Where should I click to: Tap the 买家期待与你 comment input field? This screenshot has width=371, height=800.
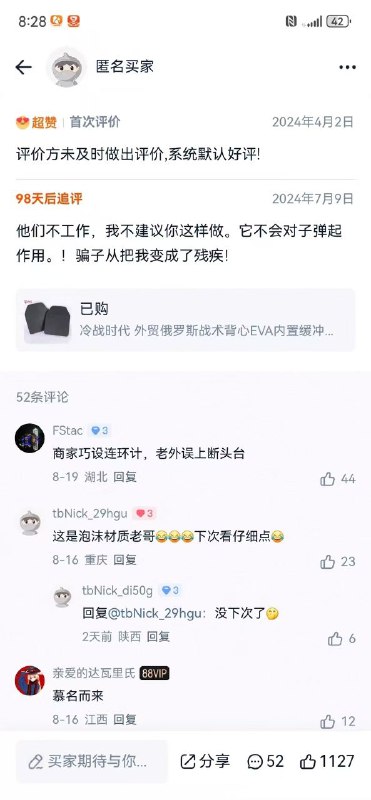92,762
